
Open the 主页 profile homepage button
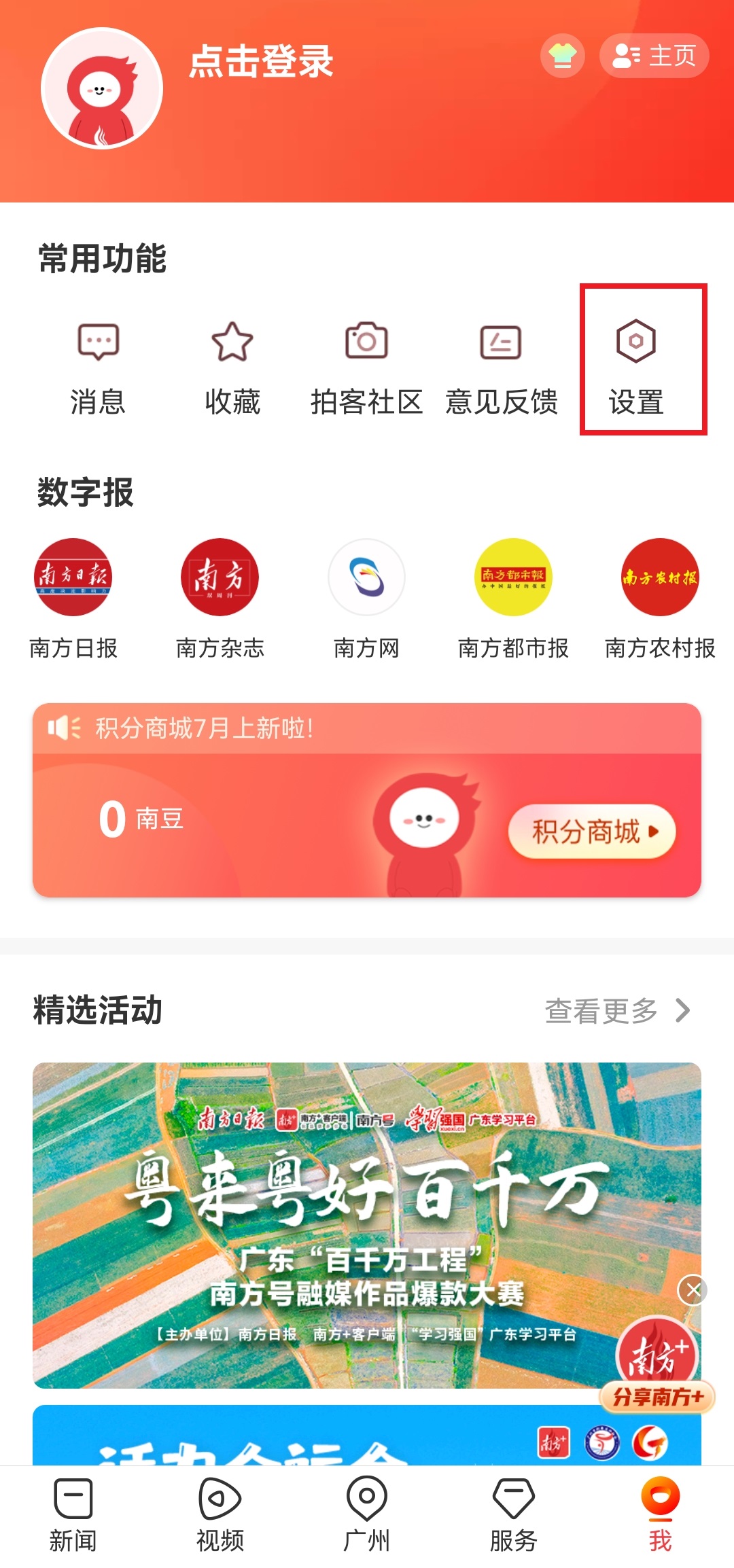pos(654,56)
